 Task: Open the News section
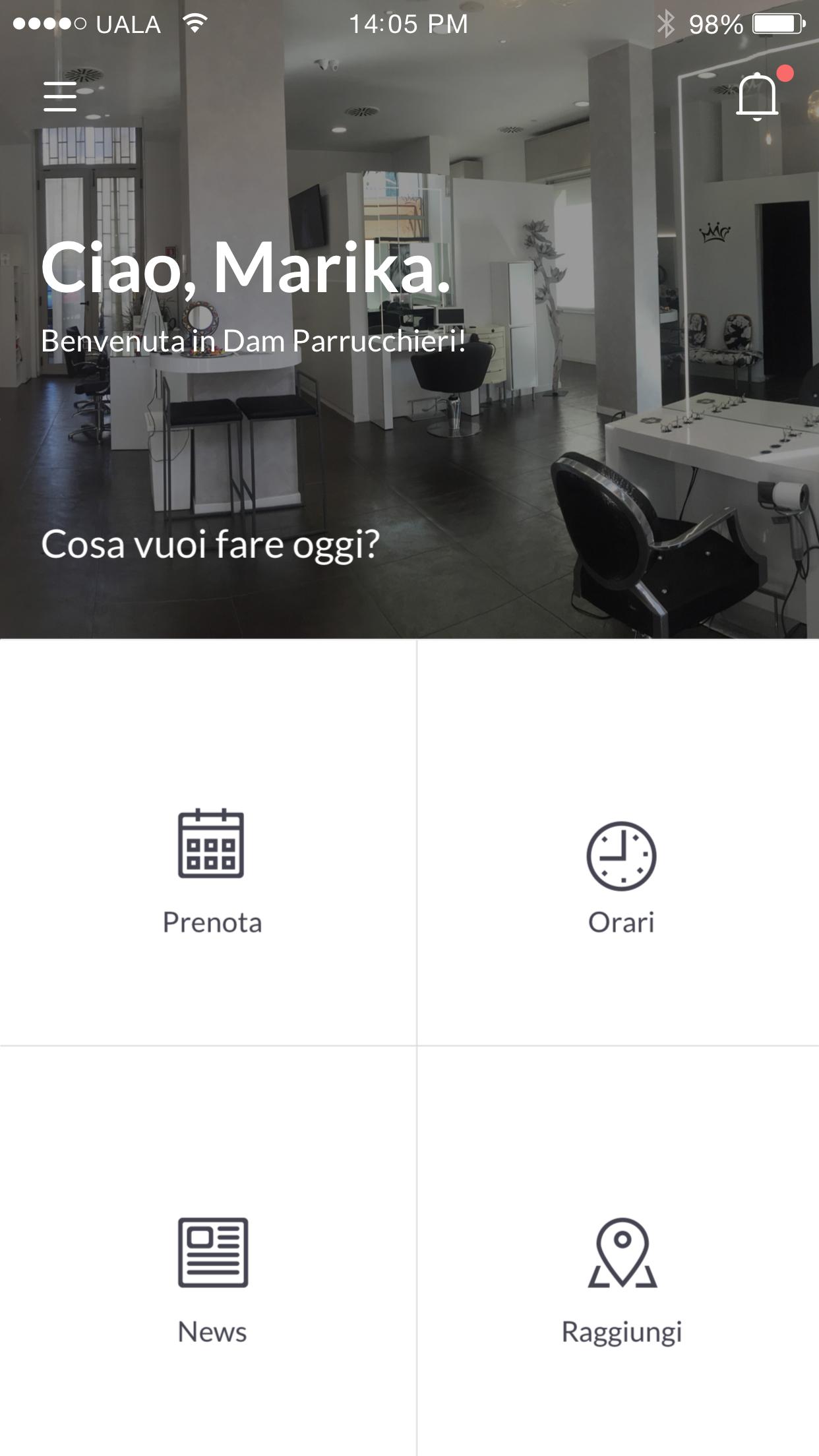(212, 1279)
